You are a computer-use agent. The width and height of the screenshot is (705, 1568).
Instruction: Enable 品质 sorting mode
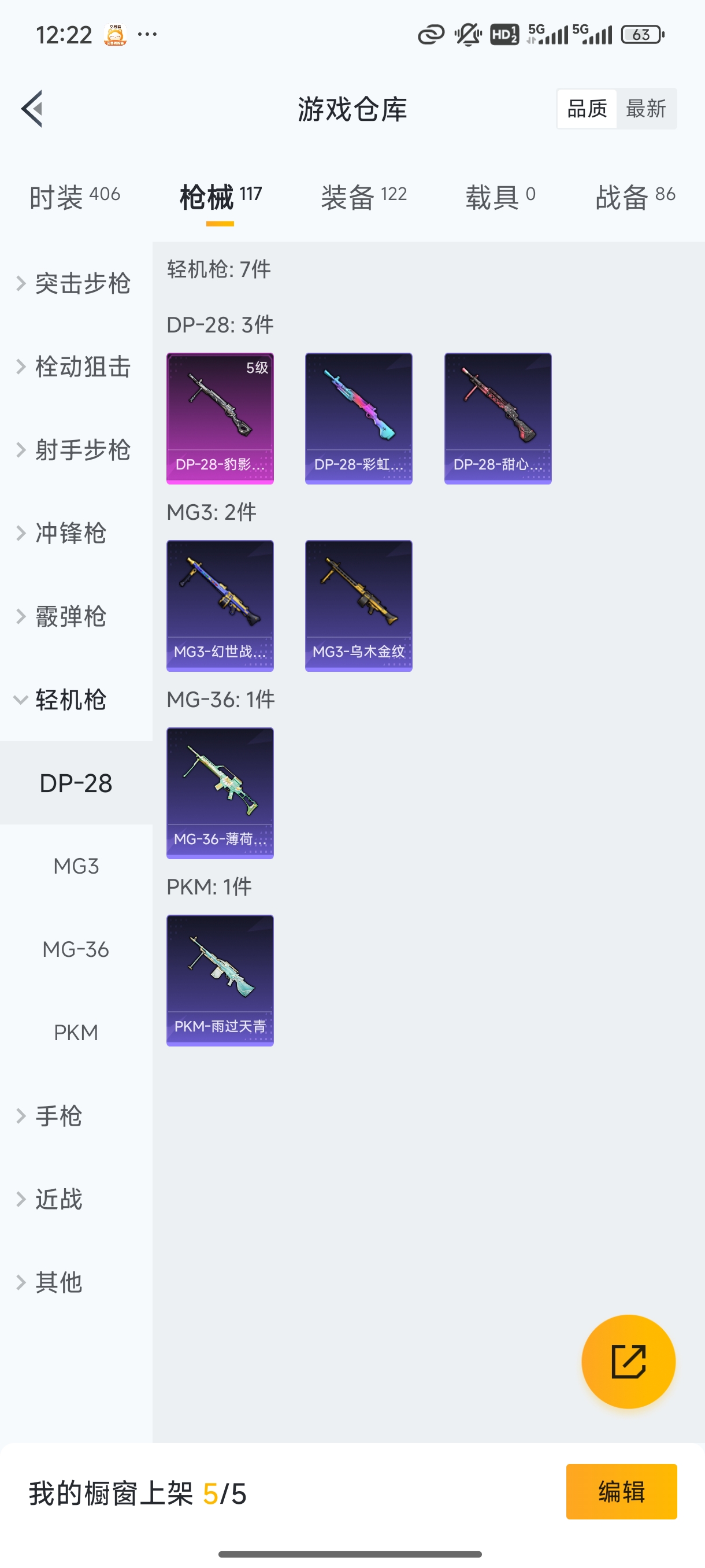586,108
